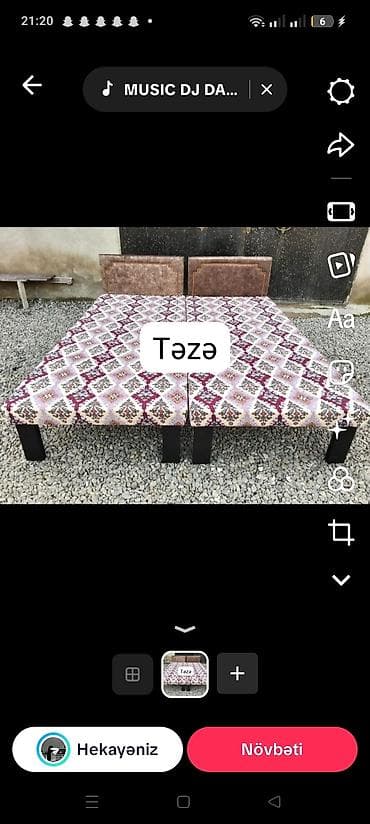
Task: Open the text Aa tool
Action: click(x=341, y=319)
